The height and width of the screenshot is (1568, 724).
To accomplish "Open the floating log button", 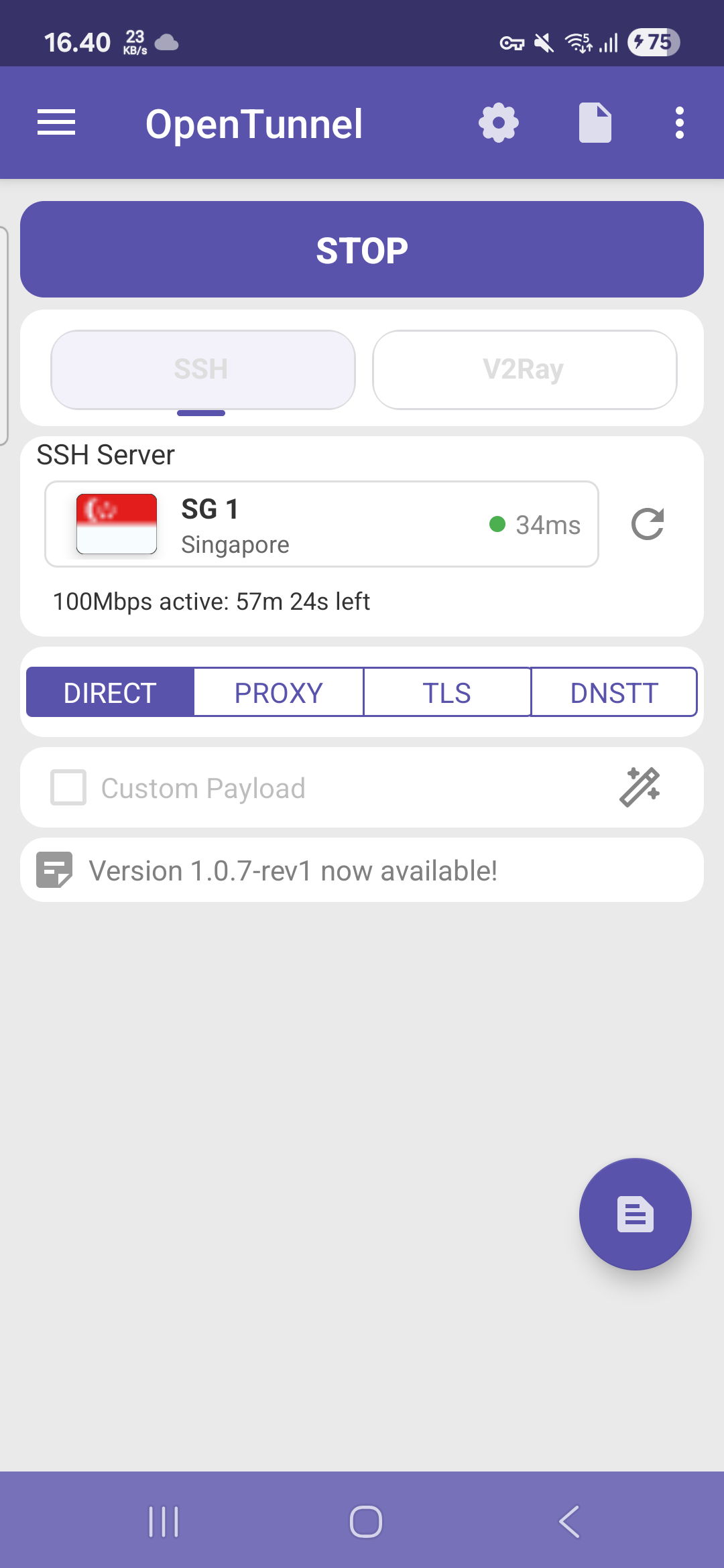I will coord(635,1214).
